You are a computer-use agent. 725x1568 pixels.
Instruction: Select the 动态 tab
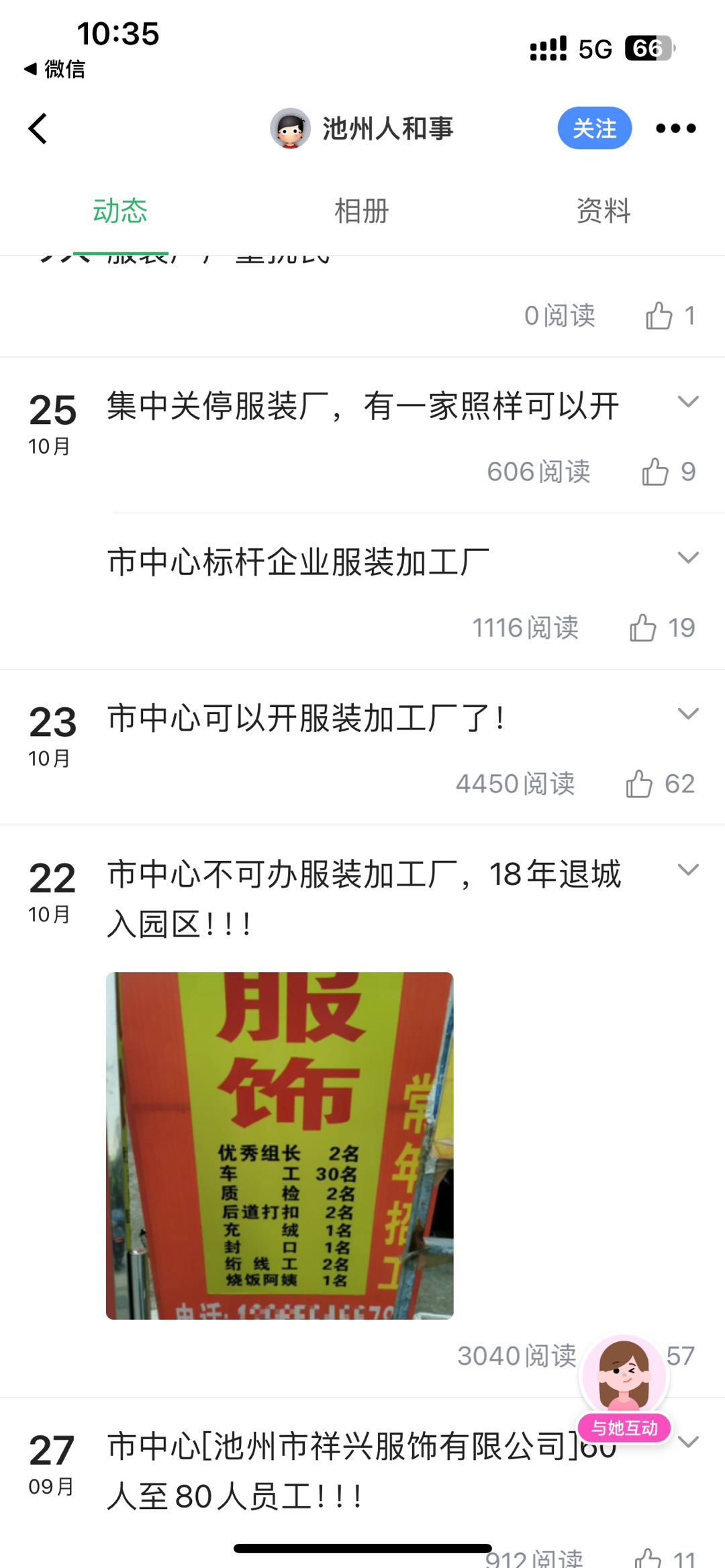click(x=120, y=211)
